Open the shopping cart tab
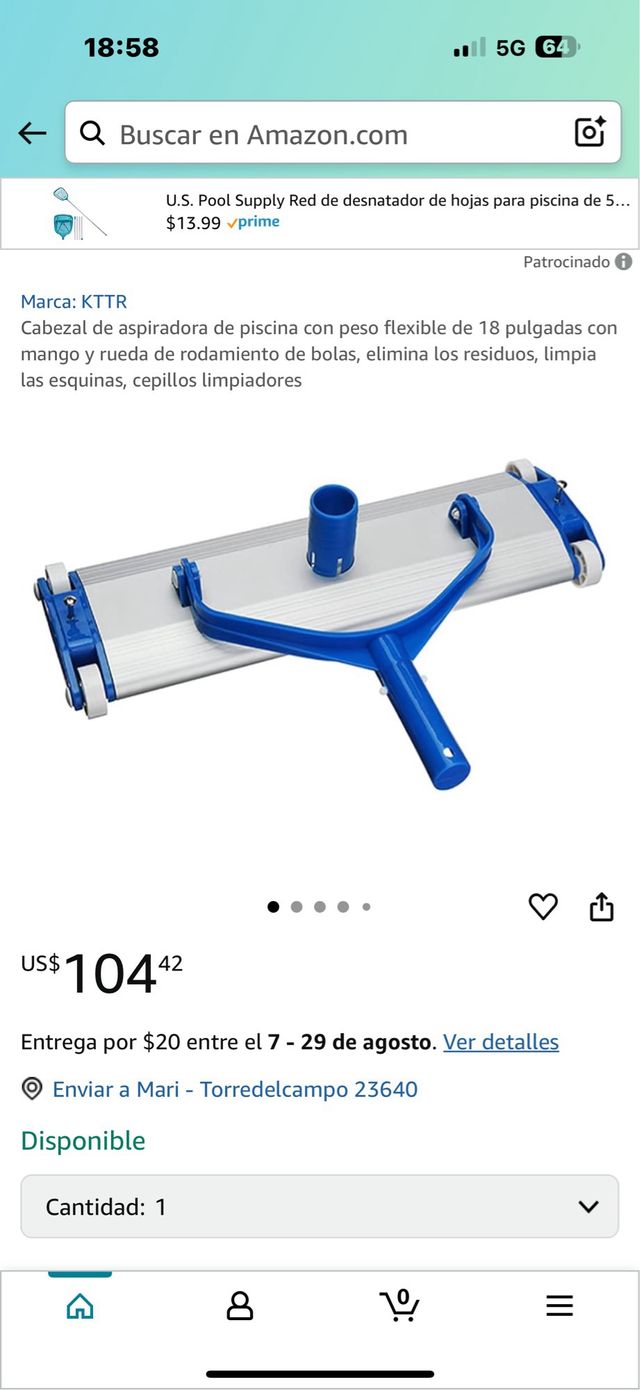This screenshot has width=640, height=1390. pos(399,1305)
